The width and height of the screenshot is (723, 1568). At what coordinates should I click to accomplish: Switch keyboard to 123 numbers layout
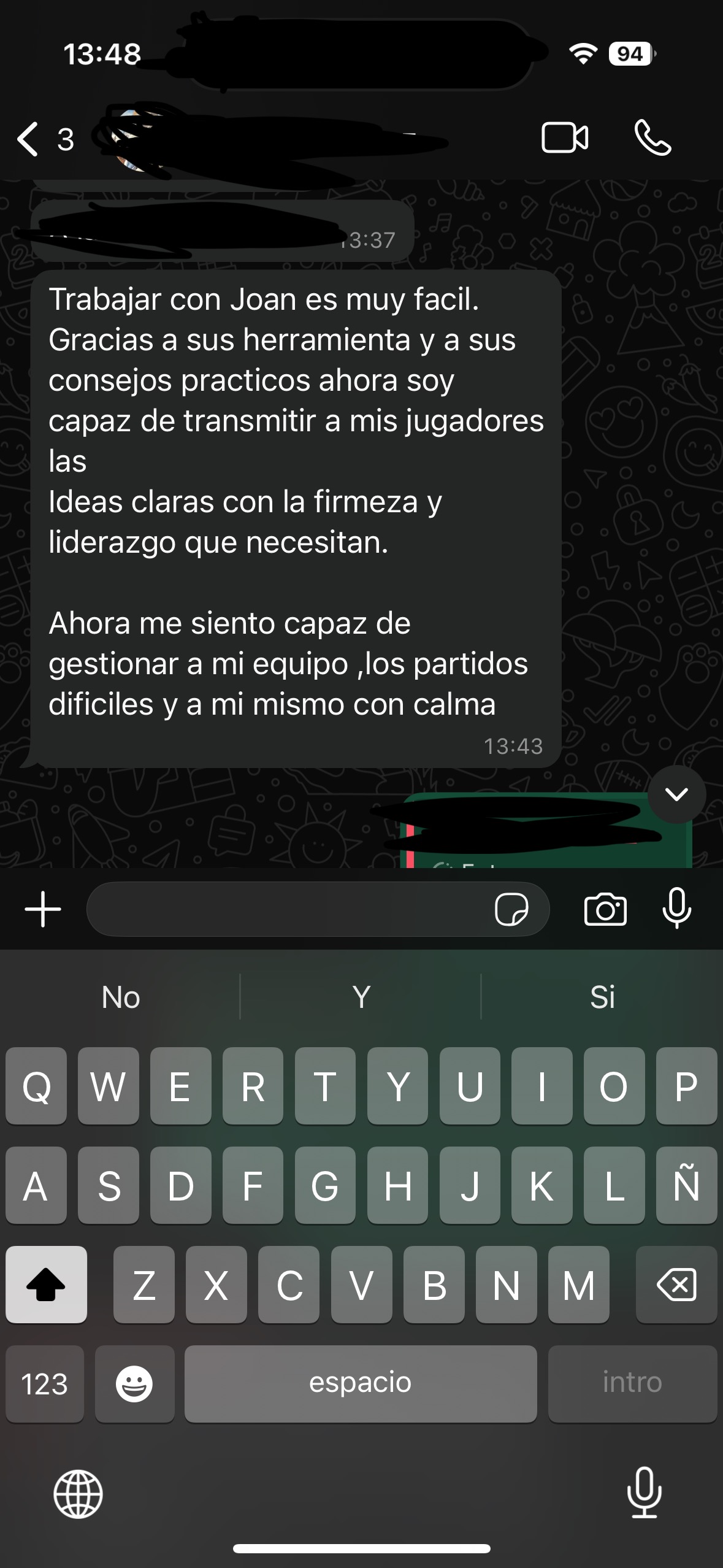tap(44, 1385)
